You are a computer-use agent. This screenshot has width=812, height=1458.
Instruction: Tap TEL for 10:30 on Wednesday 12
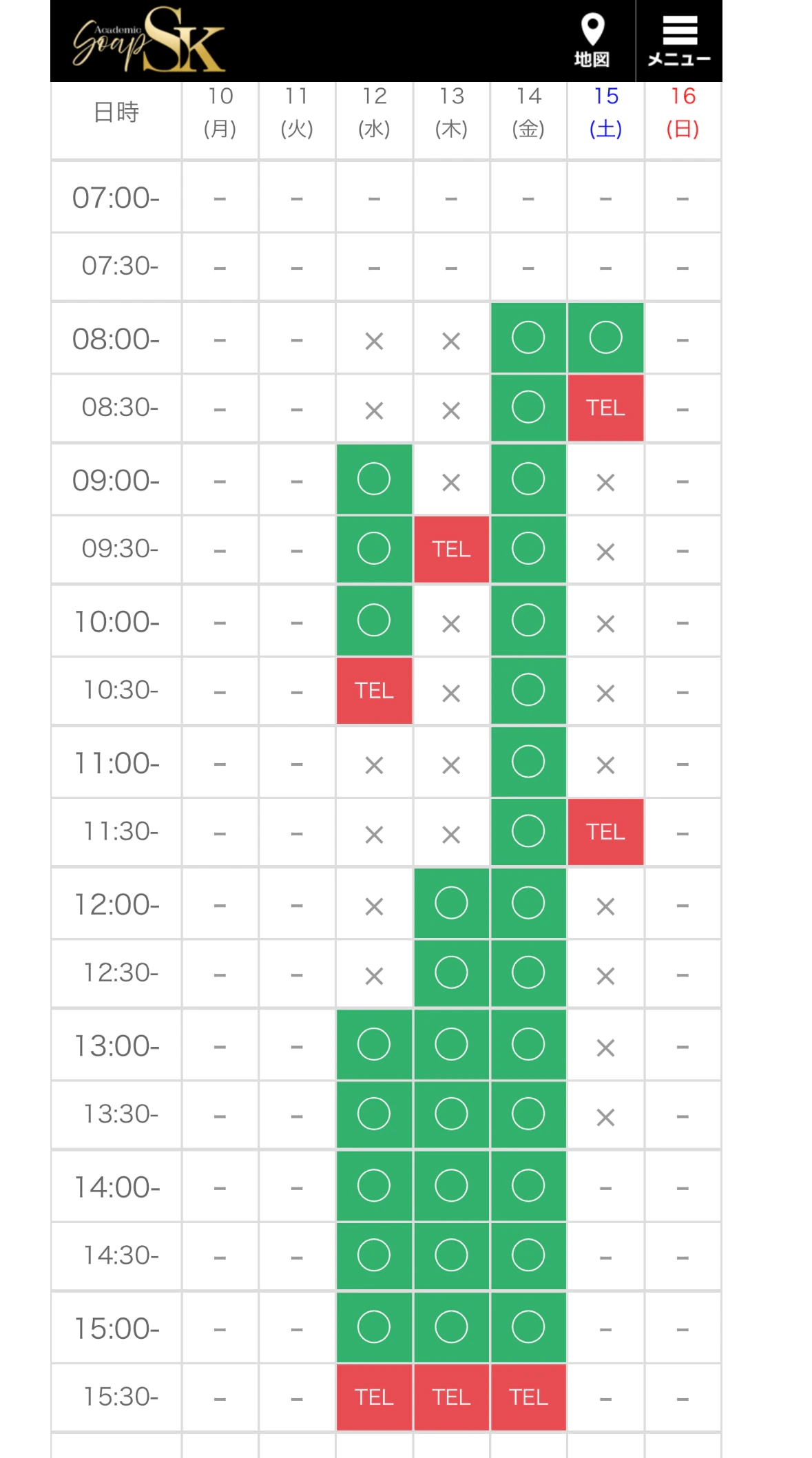click(x=374, y=690)
